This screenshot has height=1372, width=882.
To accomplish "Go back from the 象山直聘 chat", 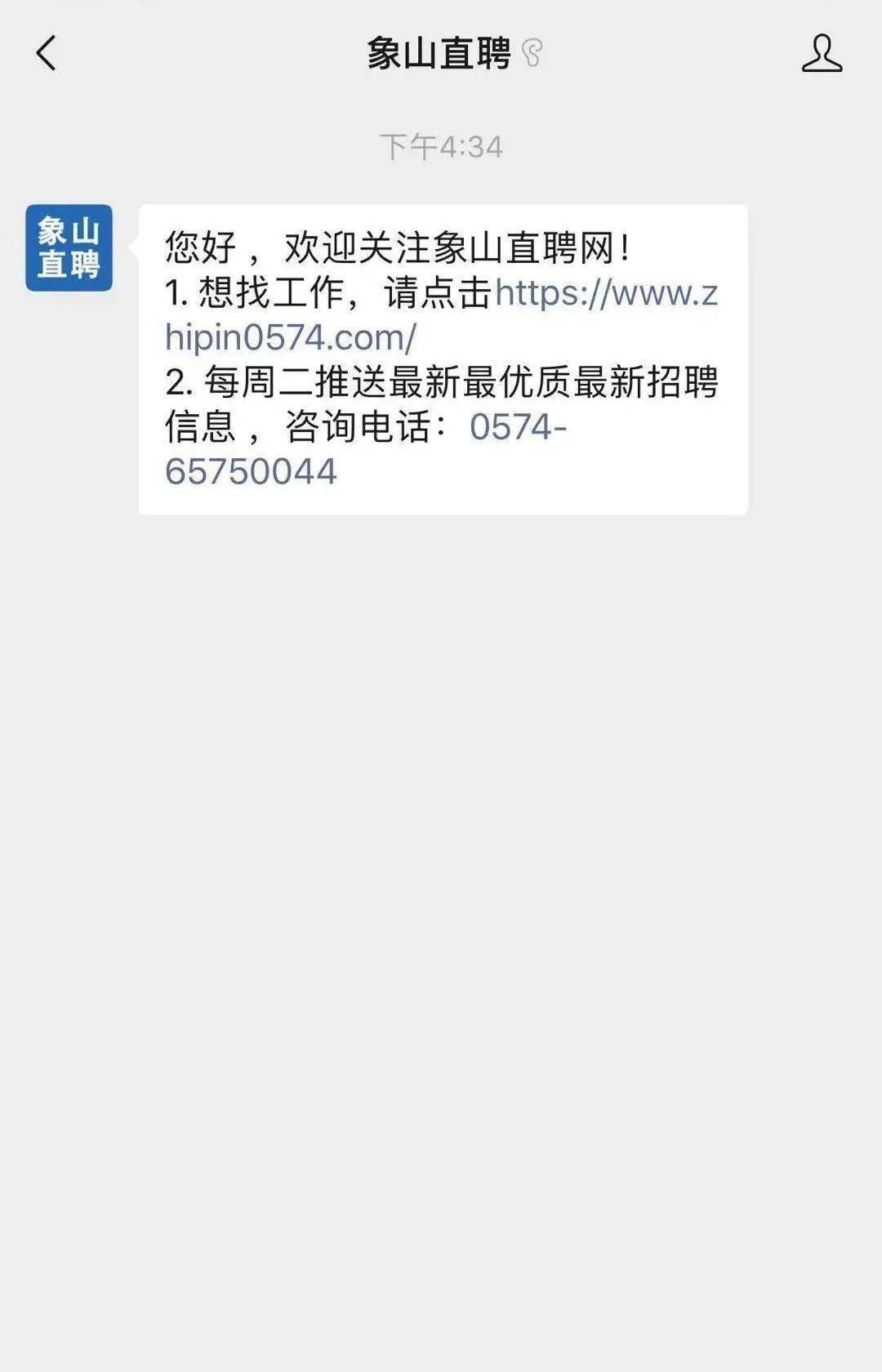I will (x=47, y=54).
